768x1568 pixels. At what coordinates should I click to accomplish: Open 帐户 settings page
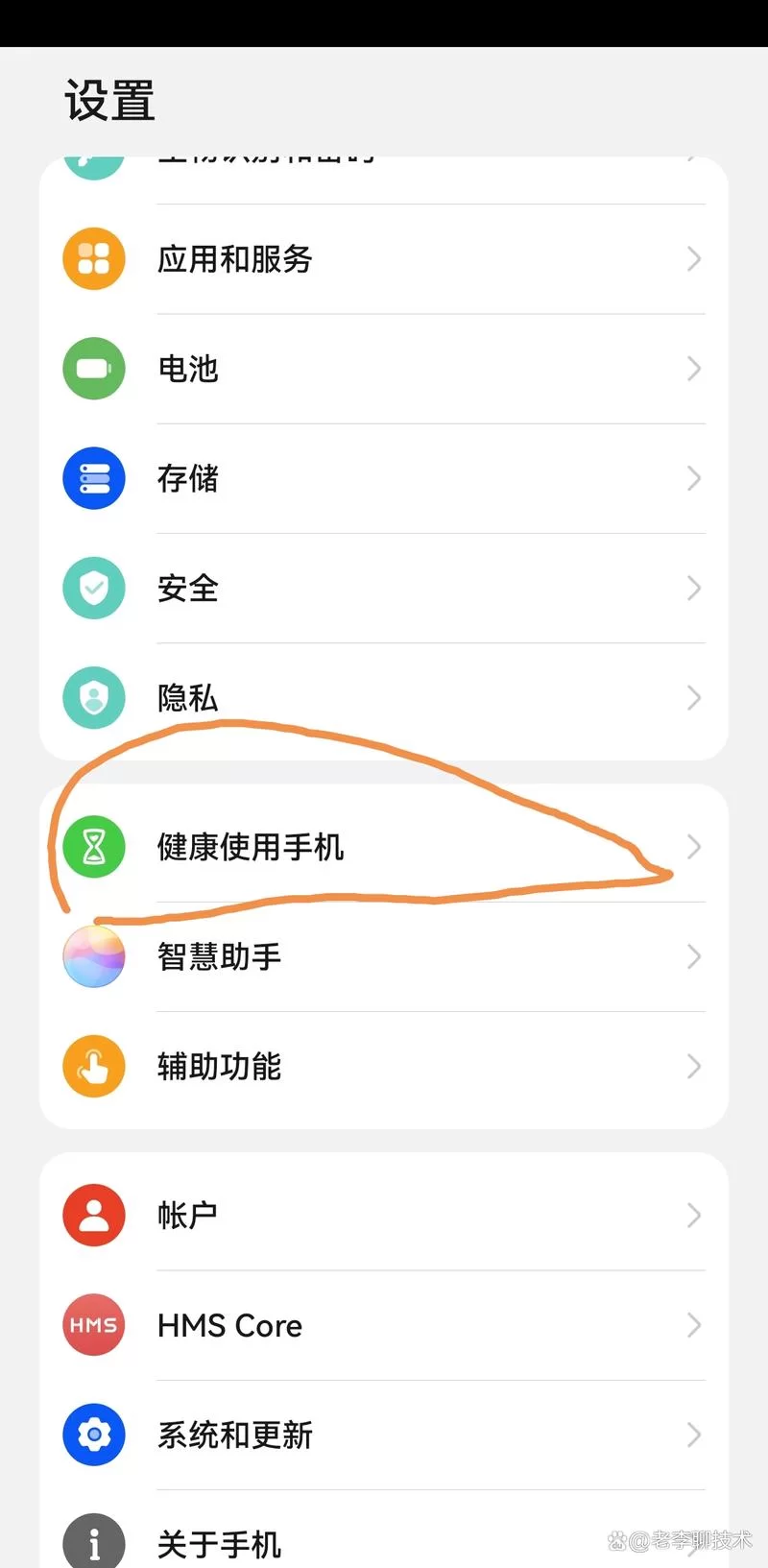point(384,1215)
